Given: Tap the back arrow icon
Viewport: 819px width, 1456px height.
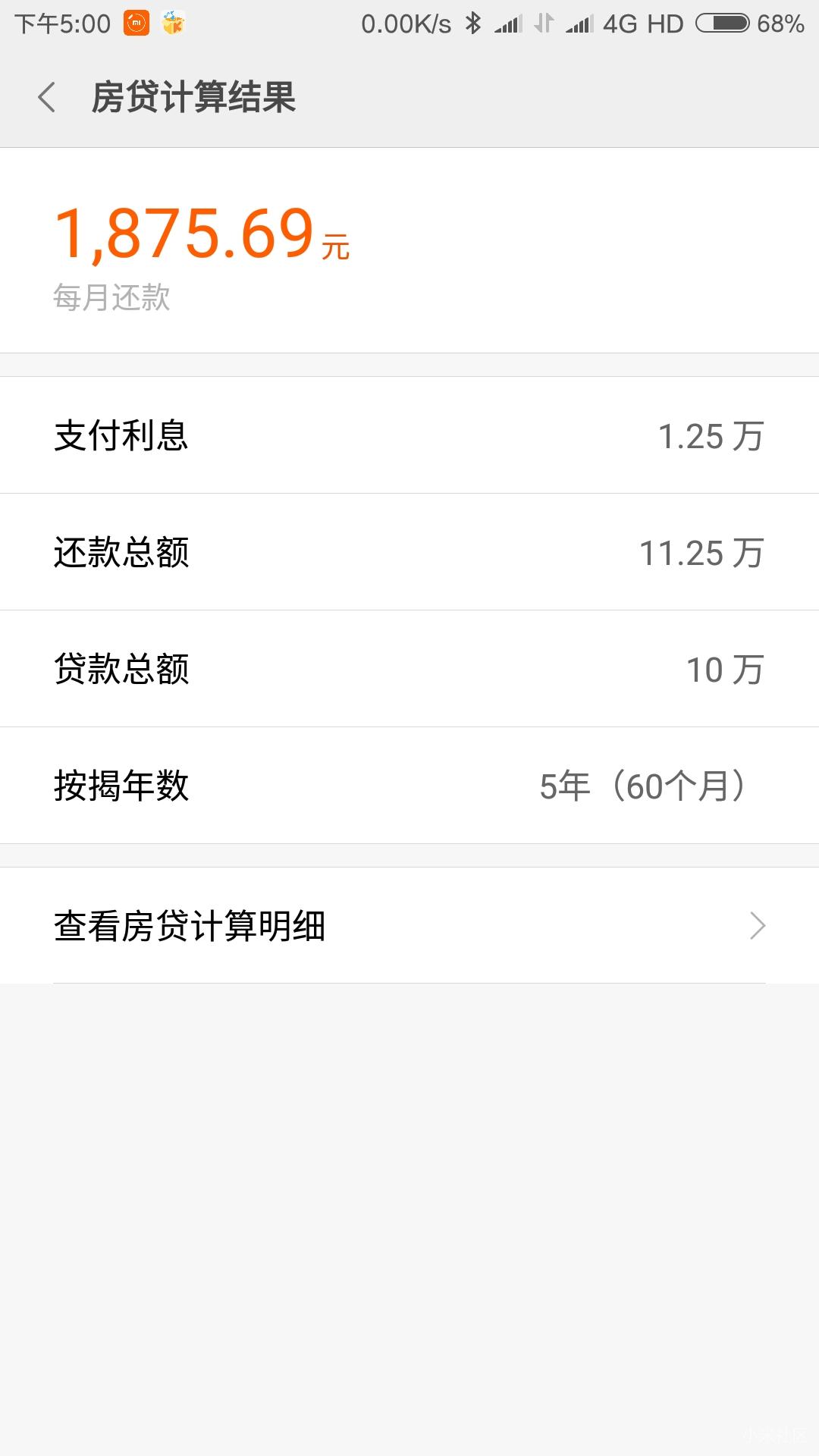Looking at the screenshot, I should [47, 99].
